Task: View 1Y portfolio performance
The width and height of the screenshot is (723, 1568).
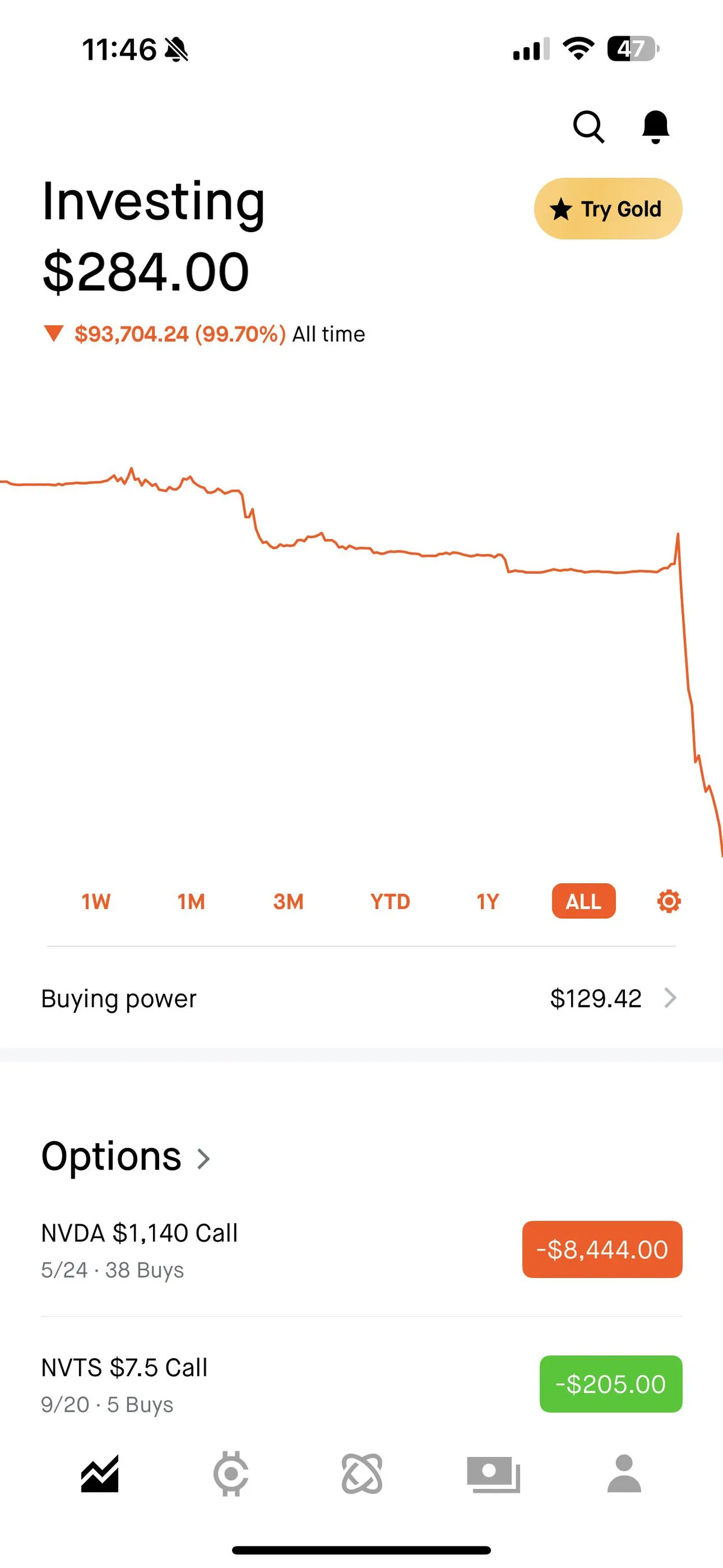Action: (x=487, y=901)
